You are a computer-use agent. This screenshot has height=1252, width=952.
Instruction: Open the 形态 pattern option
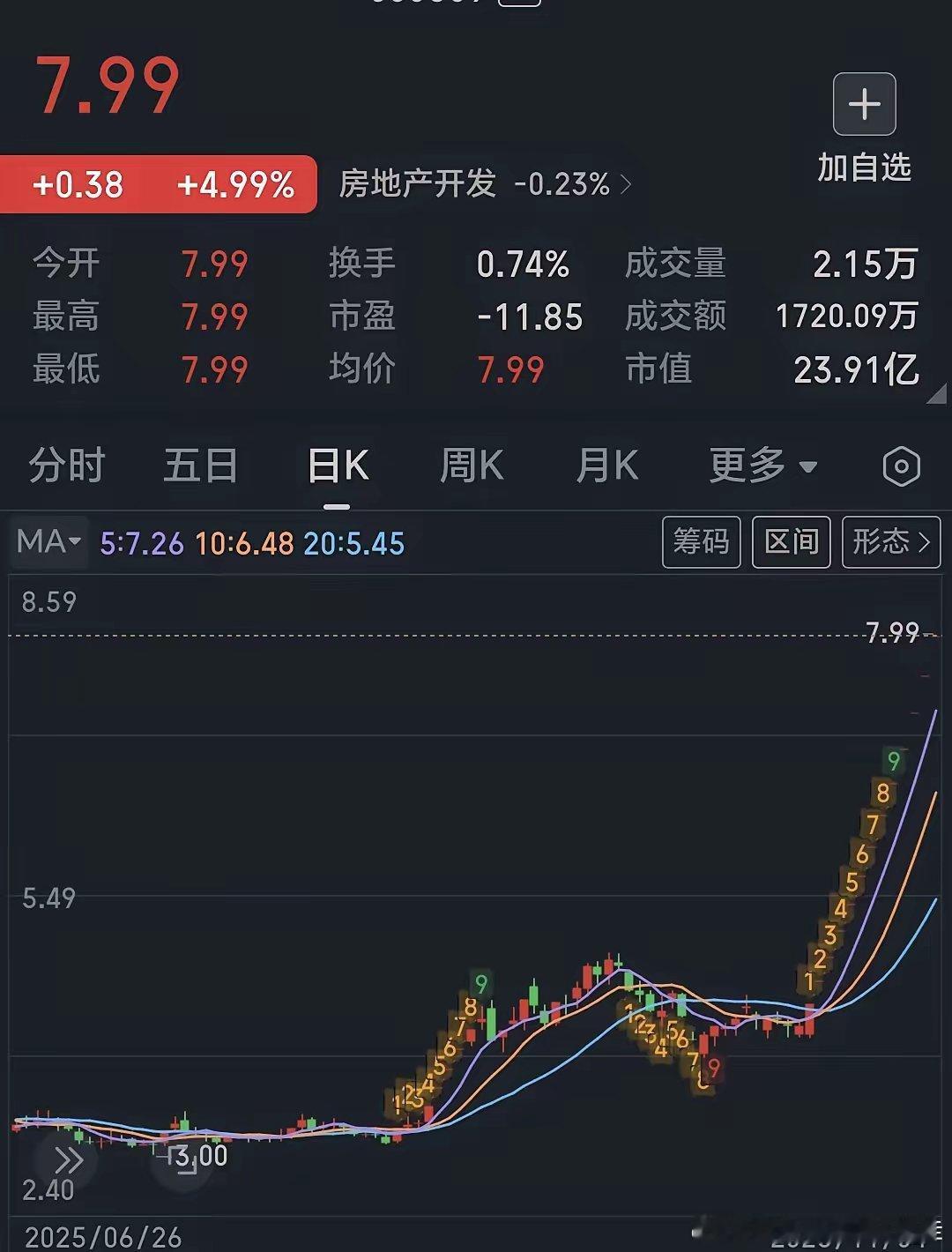[x=891, y=541]
